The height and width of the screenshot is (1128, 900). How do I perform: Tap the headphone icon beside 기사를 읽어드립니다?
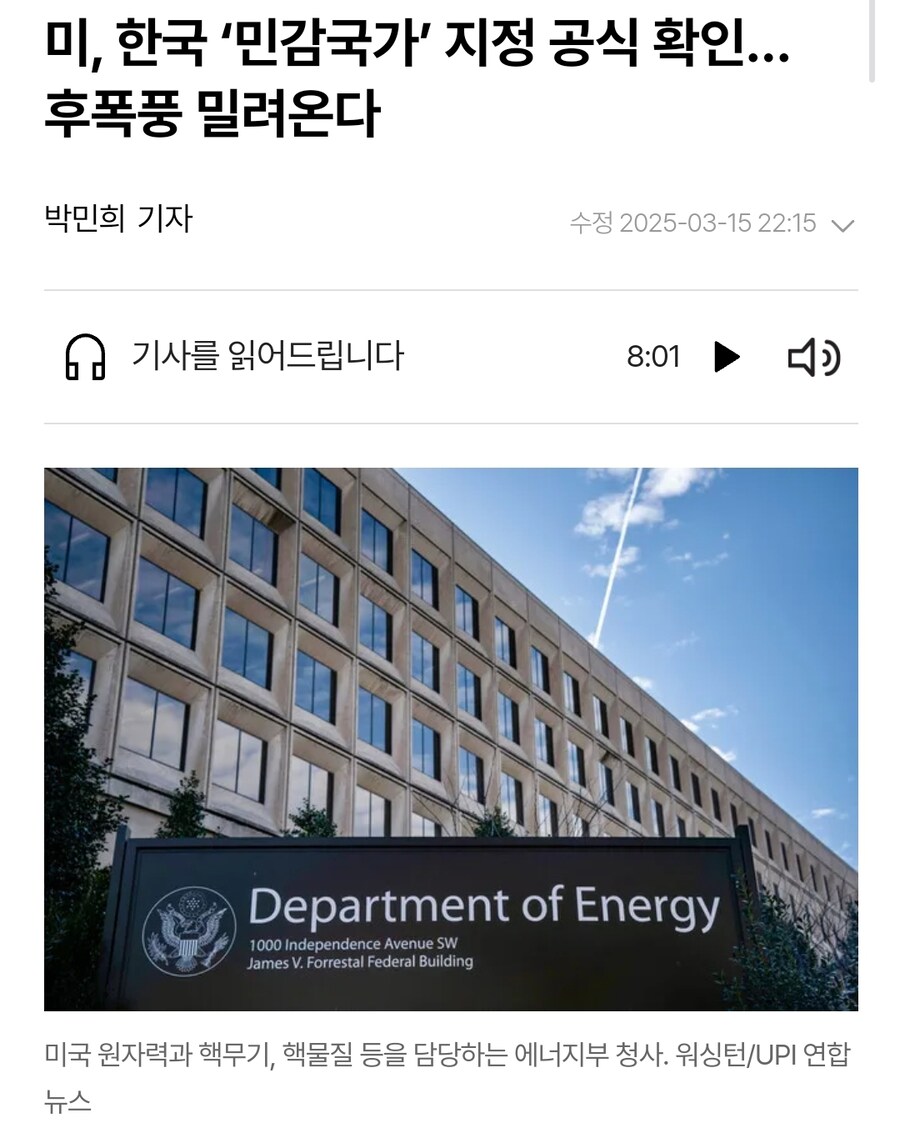85,357
